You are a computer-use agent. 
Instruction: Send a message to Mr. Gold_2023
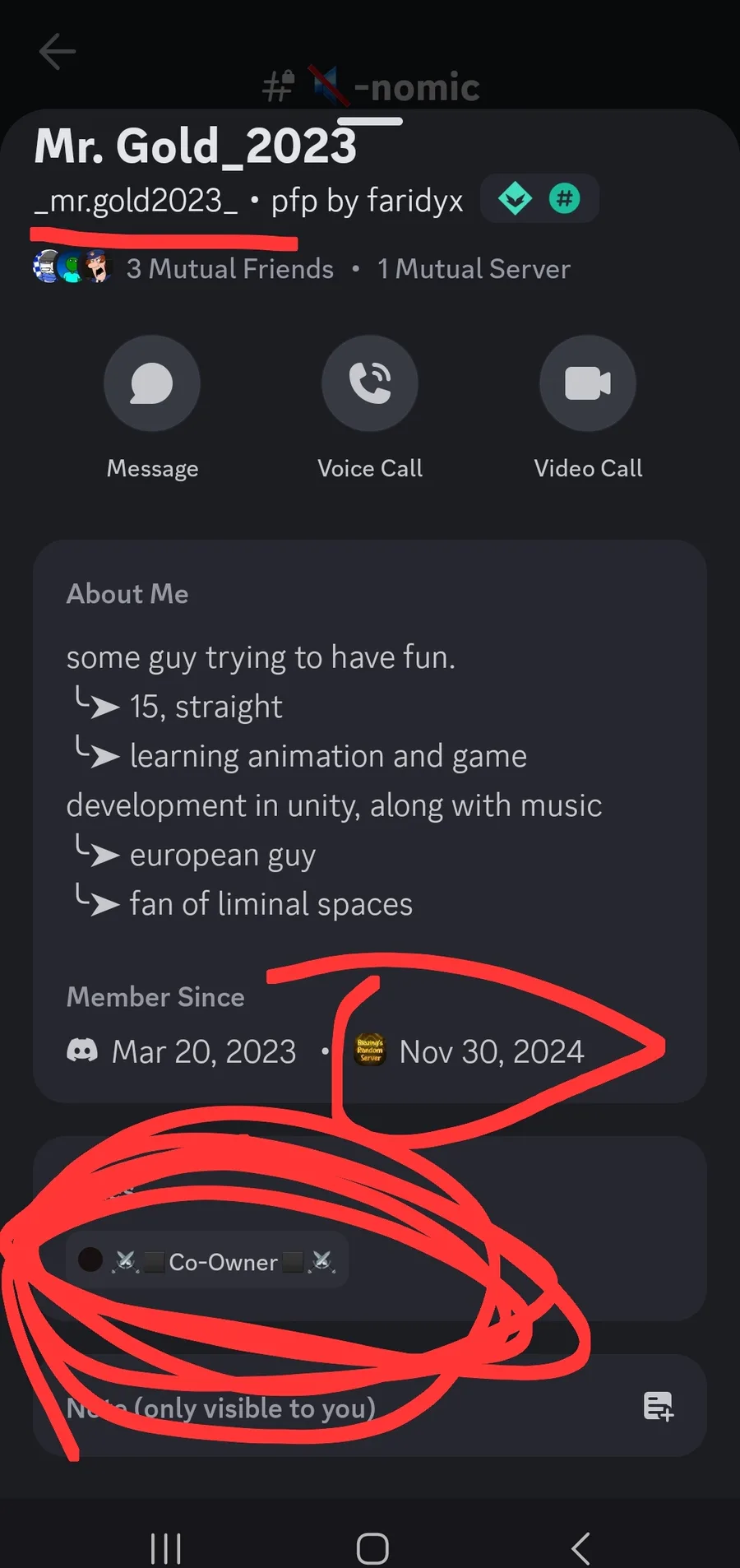click(x=152, y=383)
